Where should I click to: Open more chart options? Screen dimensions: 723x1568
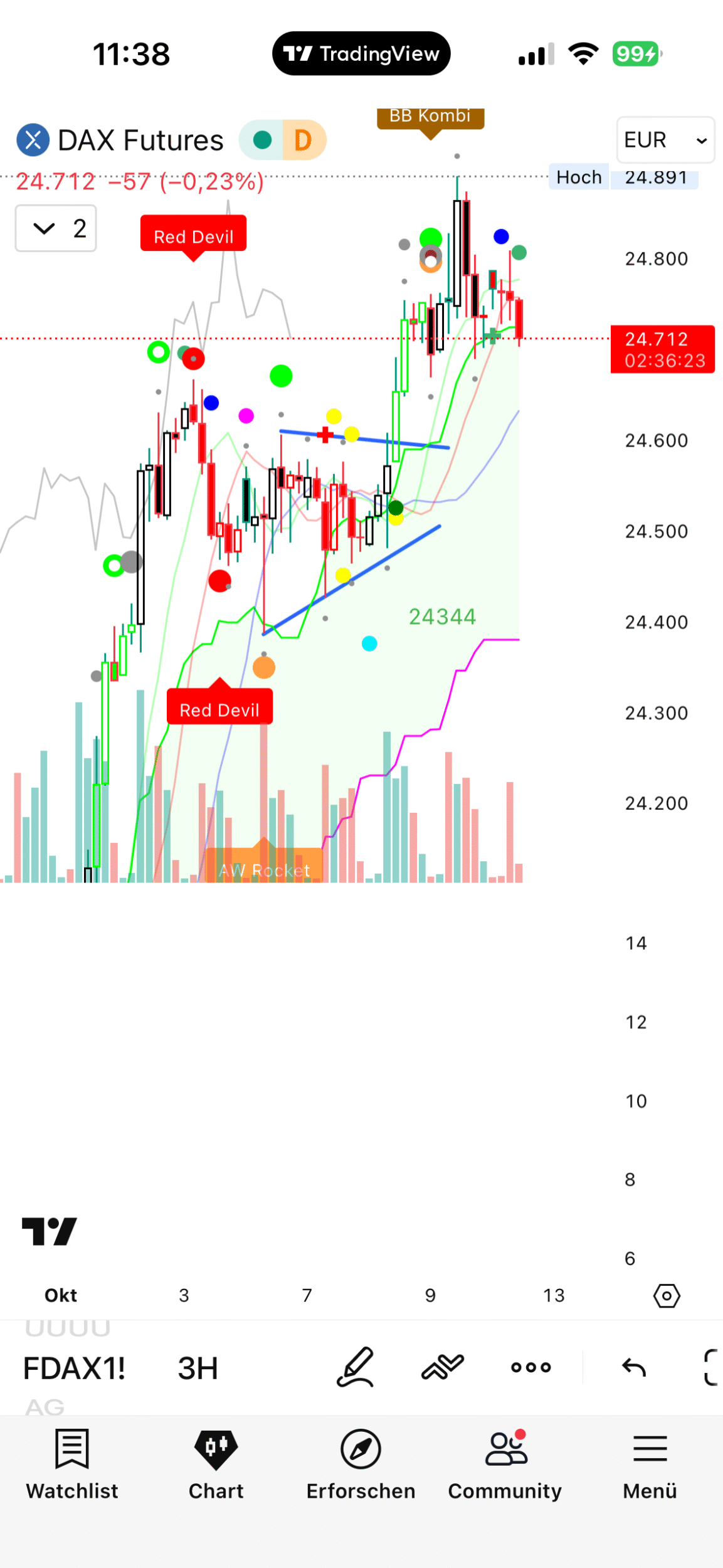(x=530, y=1367)
